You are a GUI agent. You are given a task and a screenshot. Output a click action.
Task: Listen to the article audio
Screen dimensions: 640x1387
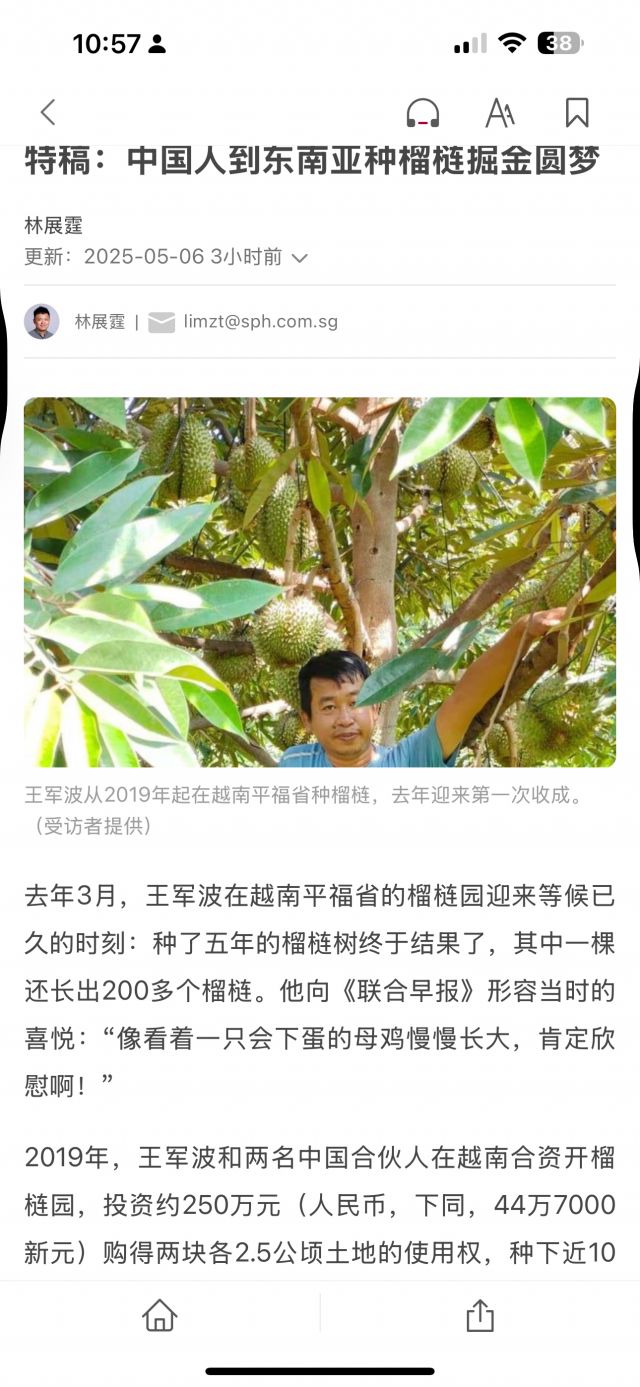click(423, 113)
